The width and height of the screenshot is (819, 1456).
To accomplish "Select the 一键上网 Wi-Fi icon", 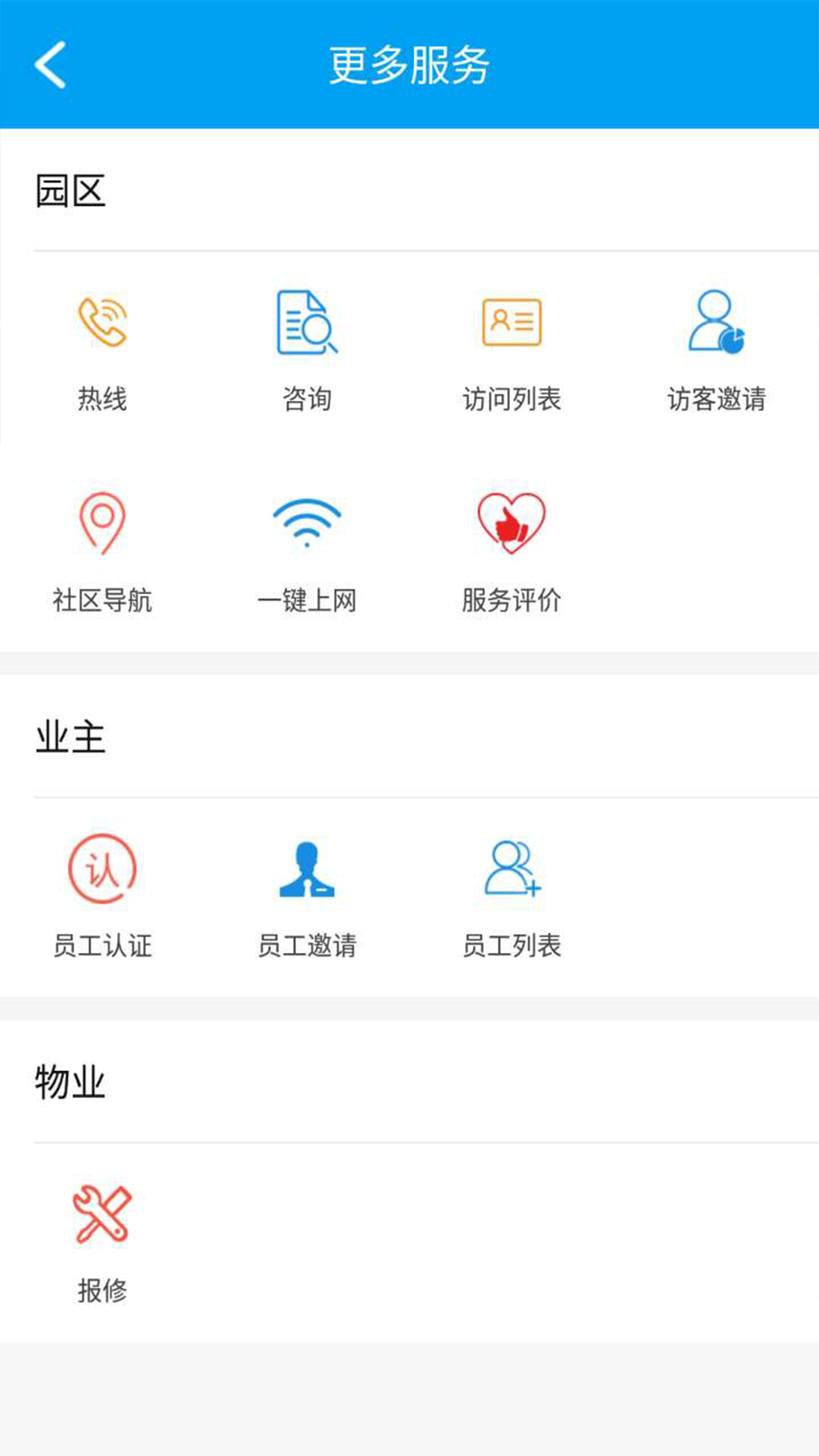I will pyautogui.click(x=307, y=524).
